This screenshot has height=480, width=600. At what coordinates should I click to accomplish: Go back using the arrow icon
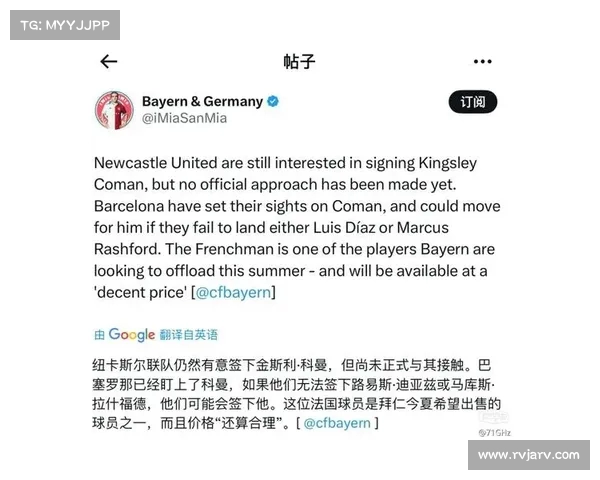pos(109,62)
